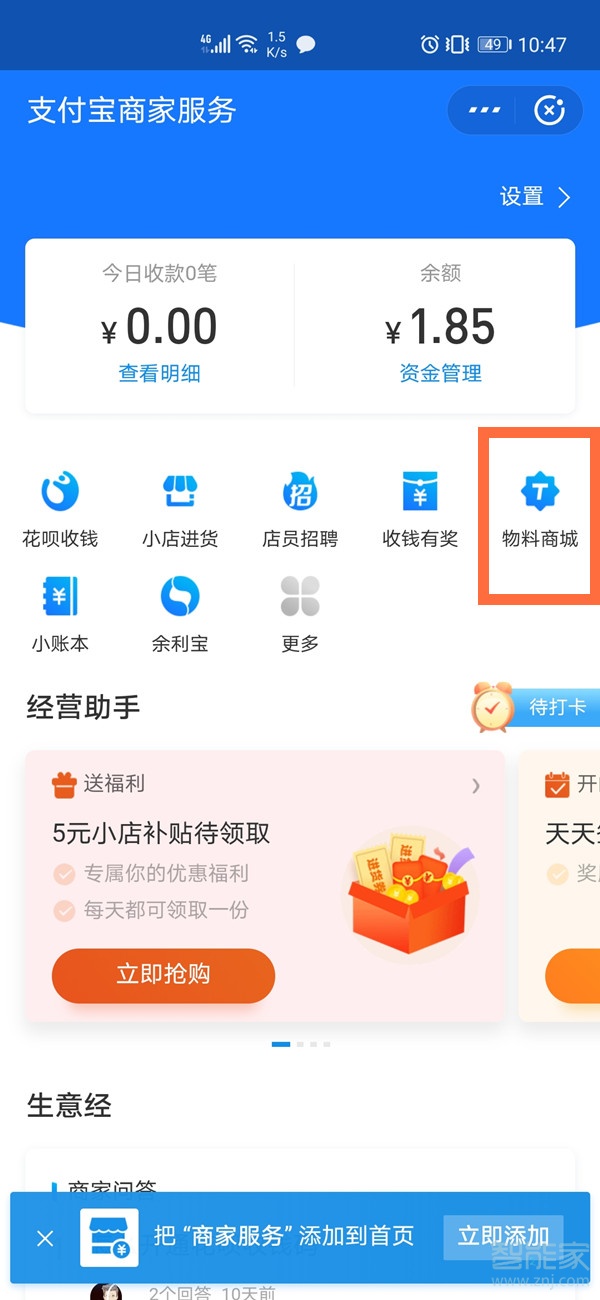Tap 立即抢购 on the subsidy card

[163, 975]
